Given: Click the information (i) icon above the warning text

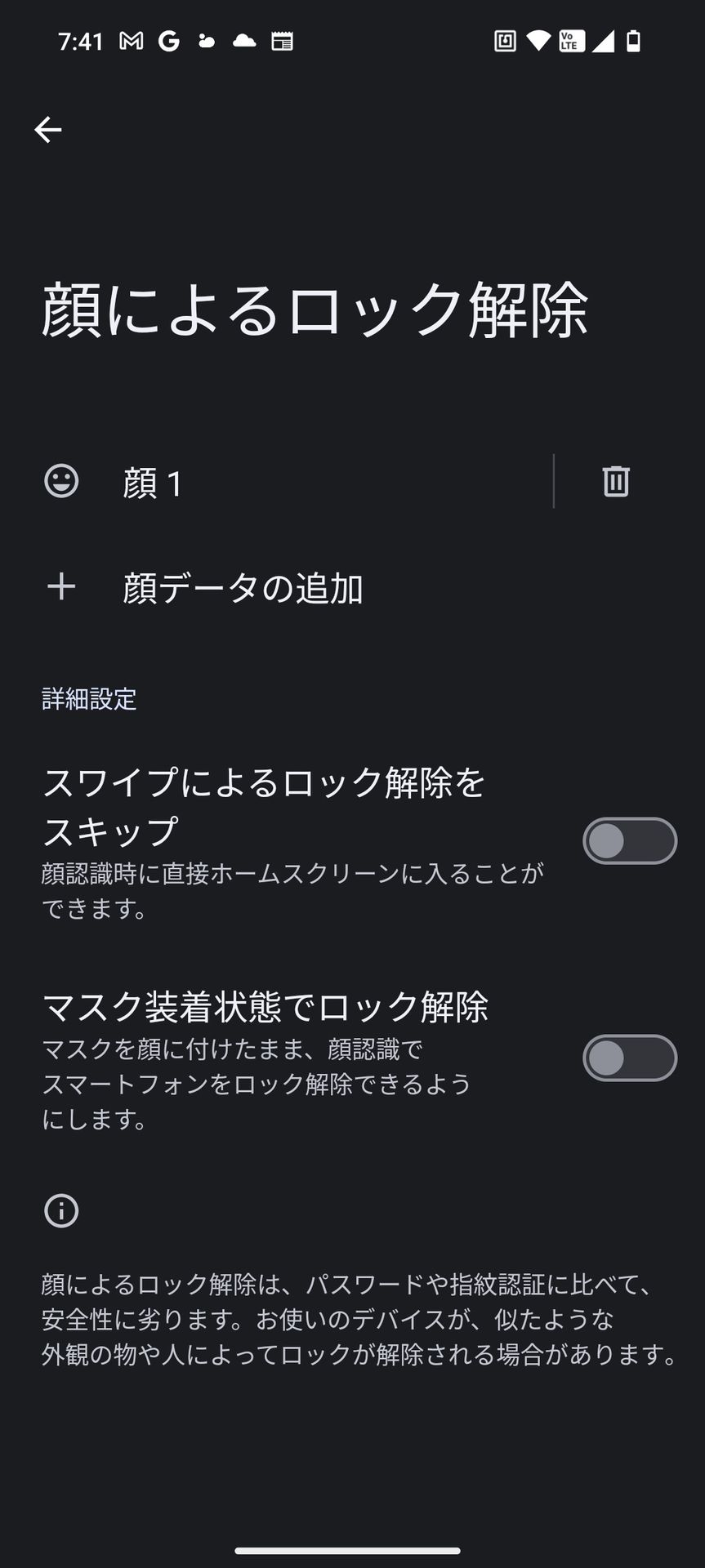Looking at the screenshot, I should point(62,1213).
